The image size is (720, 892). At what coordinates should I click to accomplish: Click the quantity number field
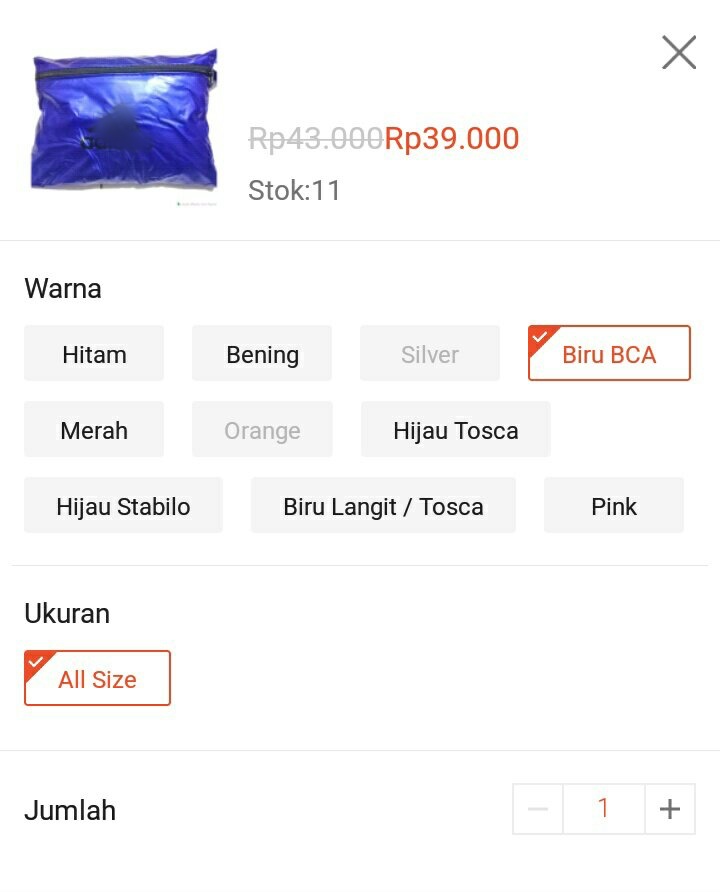pyautogui.click(x=603, y=809)
